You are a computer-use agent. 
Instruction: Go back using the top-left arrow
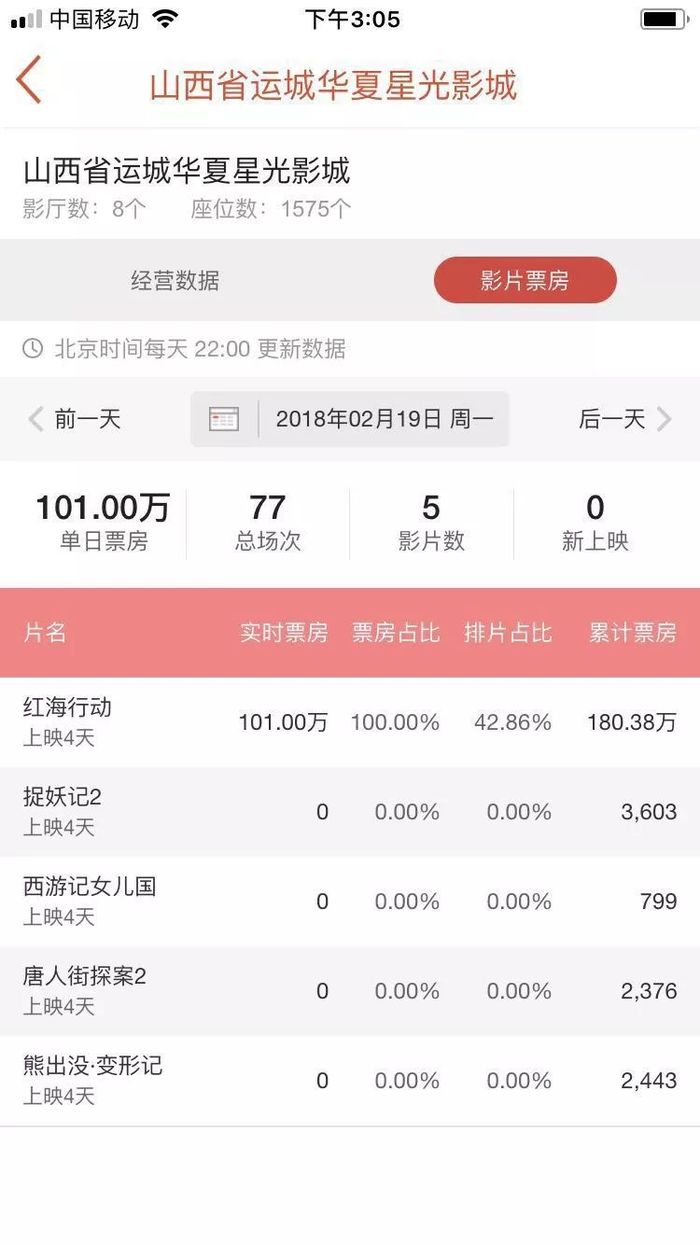pyautogui.click(x=29, y=81)
